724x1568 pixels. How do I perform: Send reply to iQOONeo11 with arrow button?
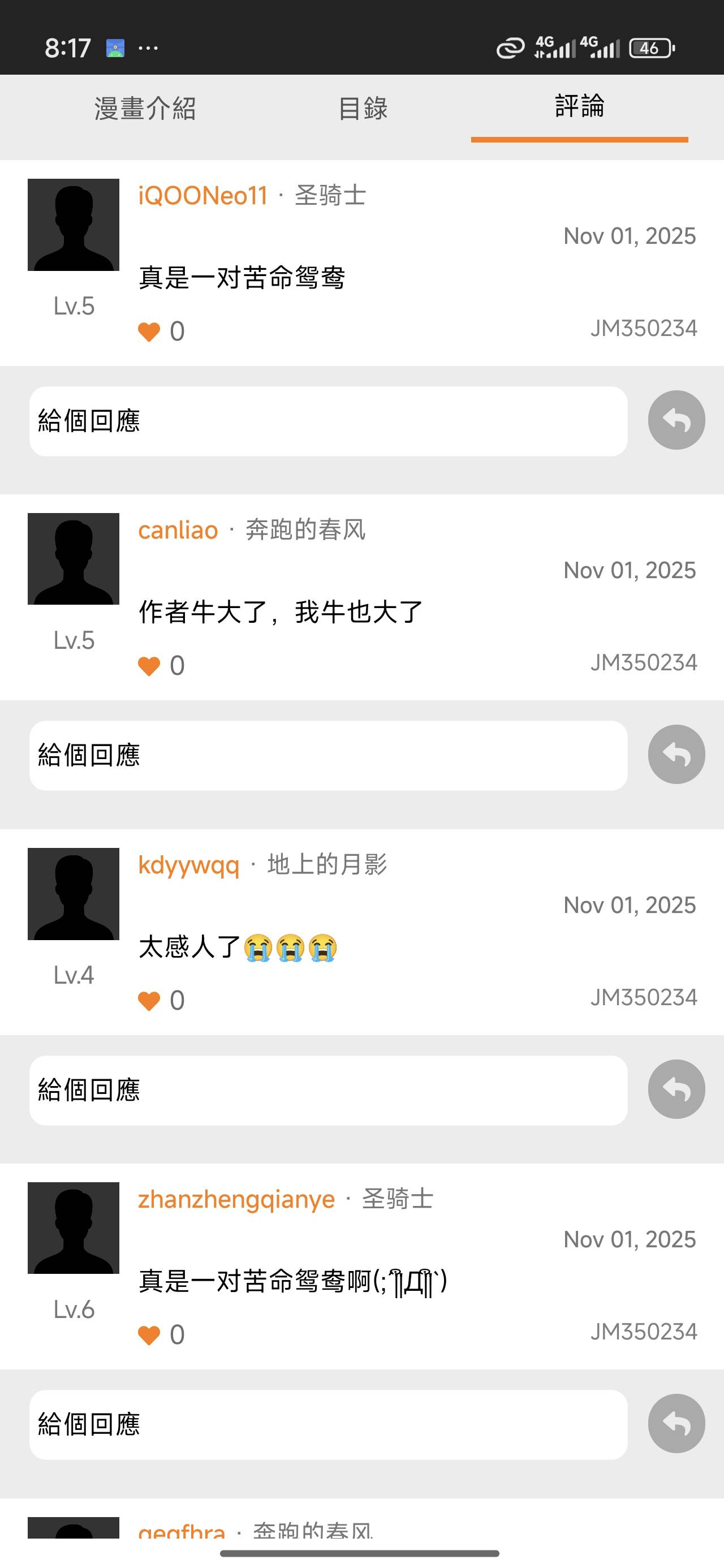(676, 420)
